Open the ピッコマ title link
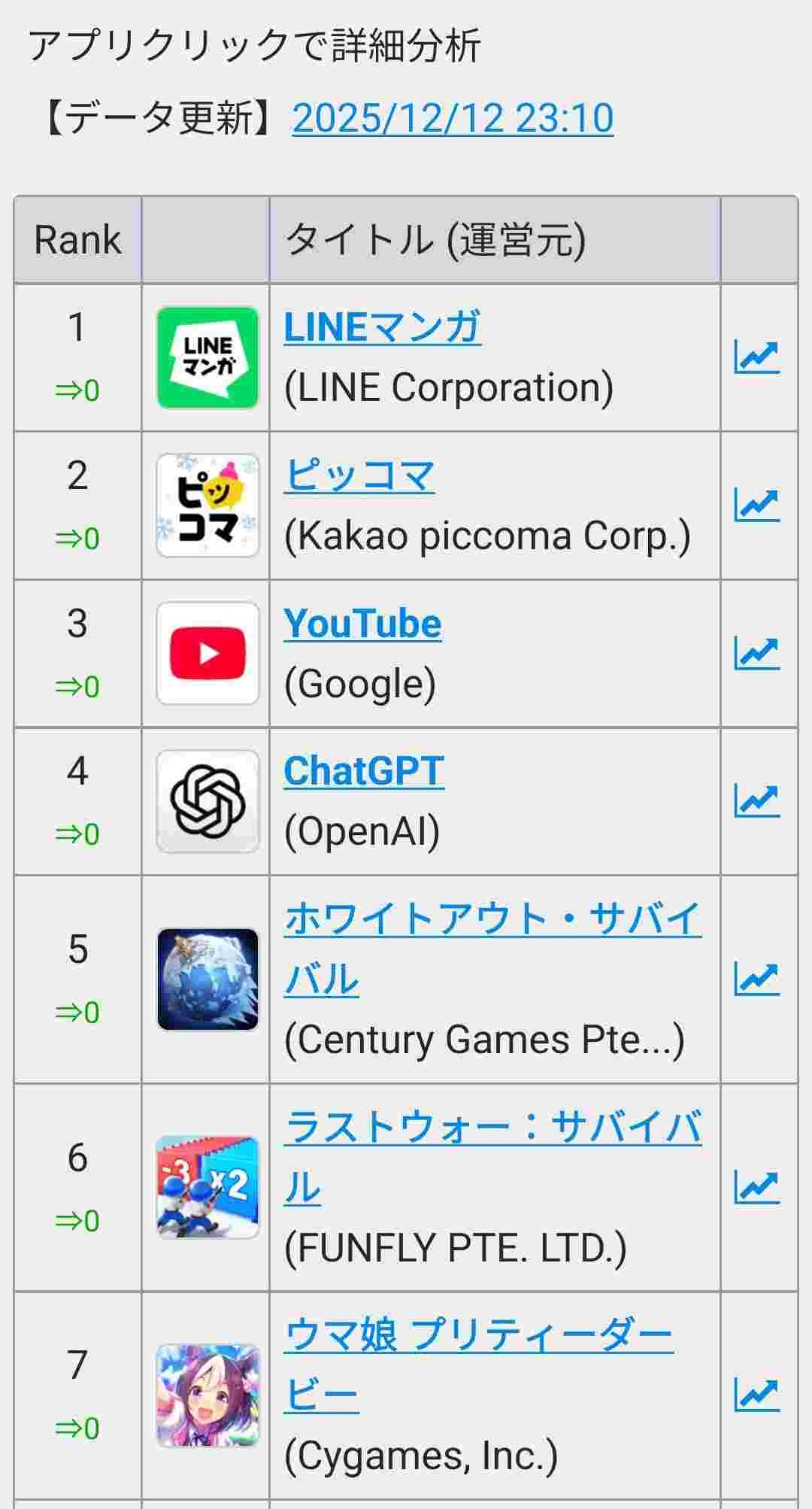The height and width of the screenshot is (1509, 812). click(x=359, y=476)
